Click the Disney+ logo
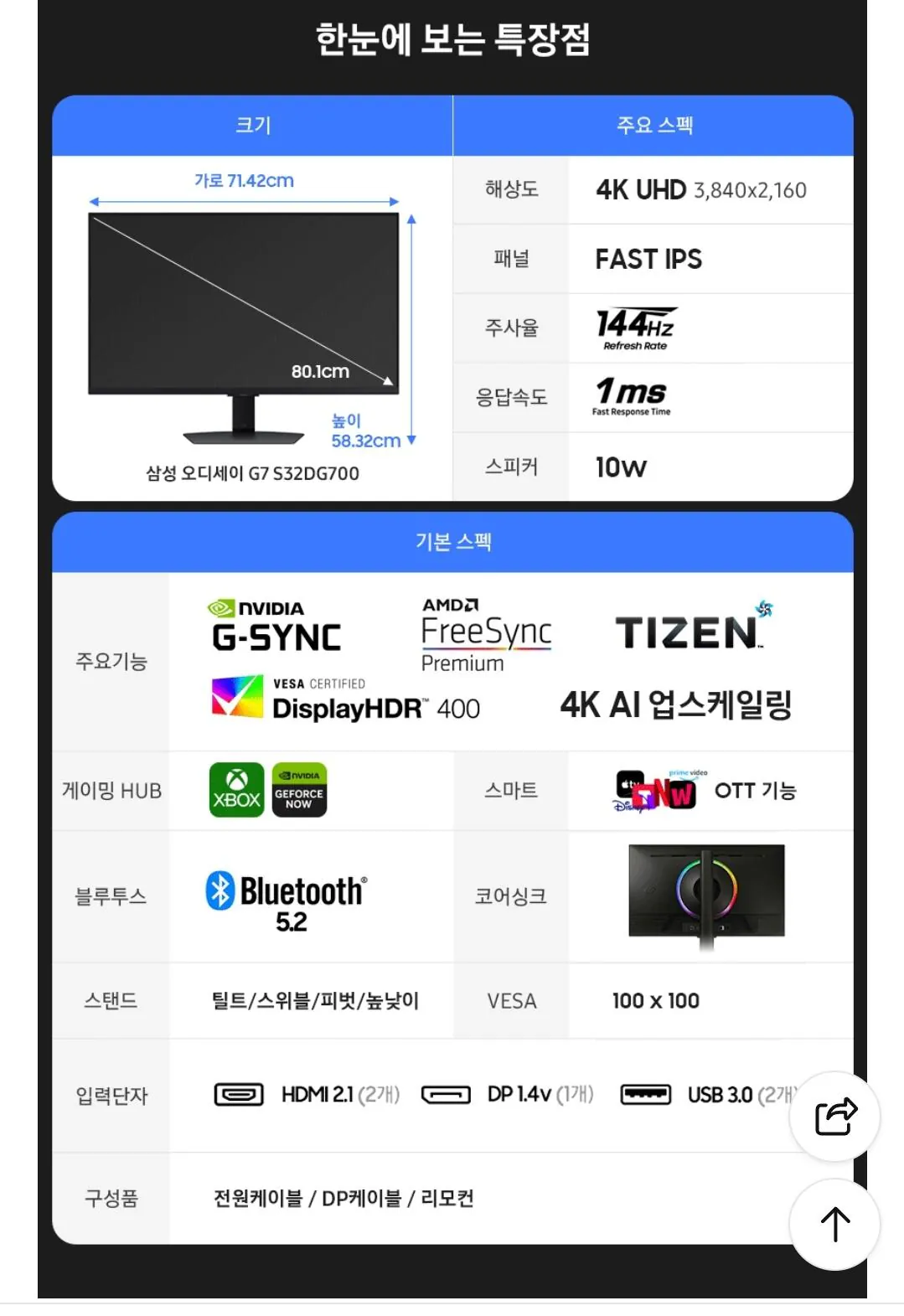Screen dimensions: 904x1316 coord(628,807)
